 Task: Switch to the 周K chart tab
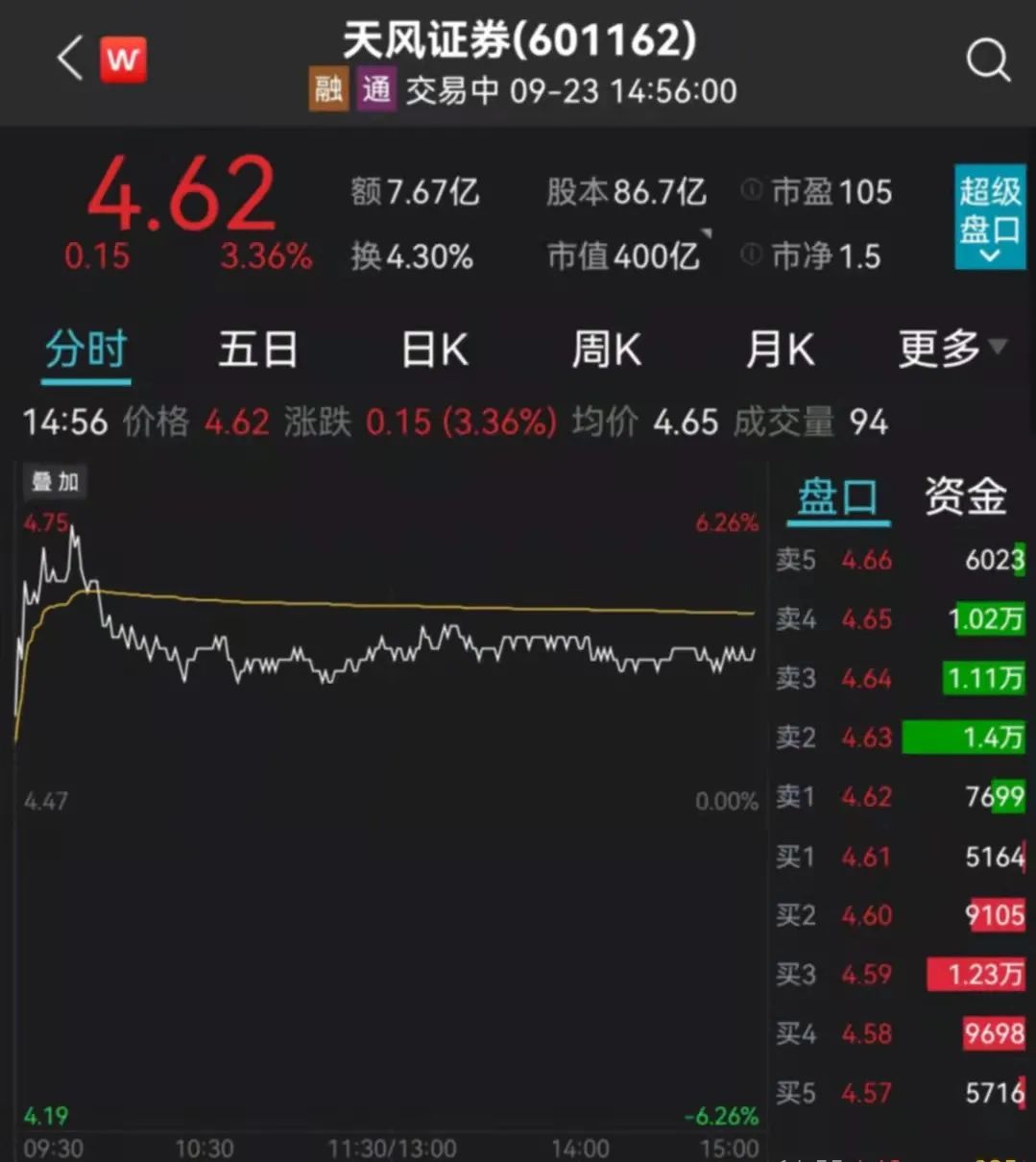(x=606, y=350)
